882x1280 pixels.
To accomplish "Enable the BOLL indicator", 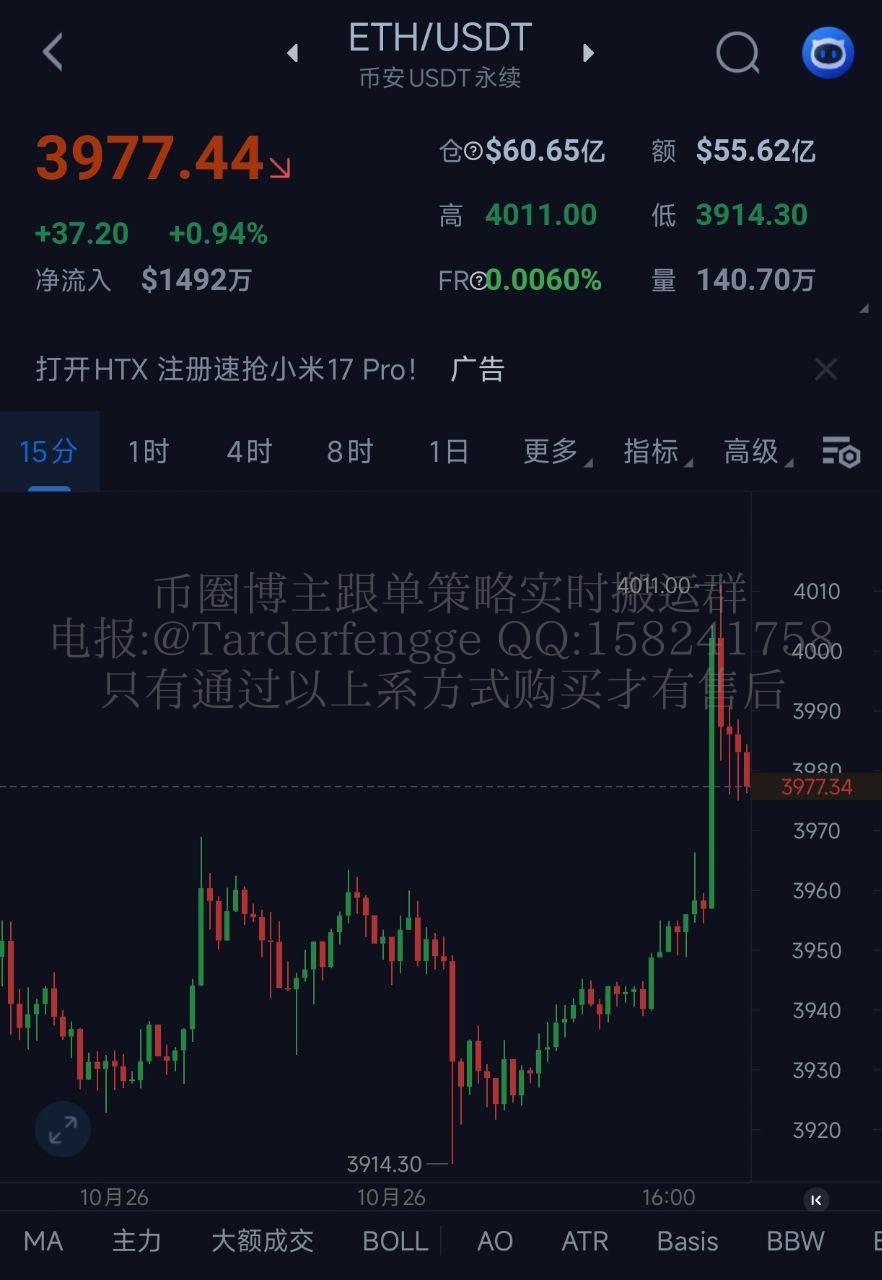I will 394,1241.
